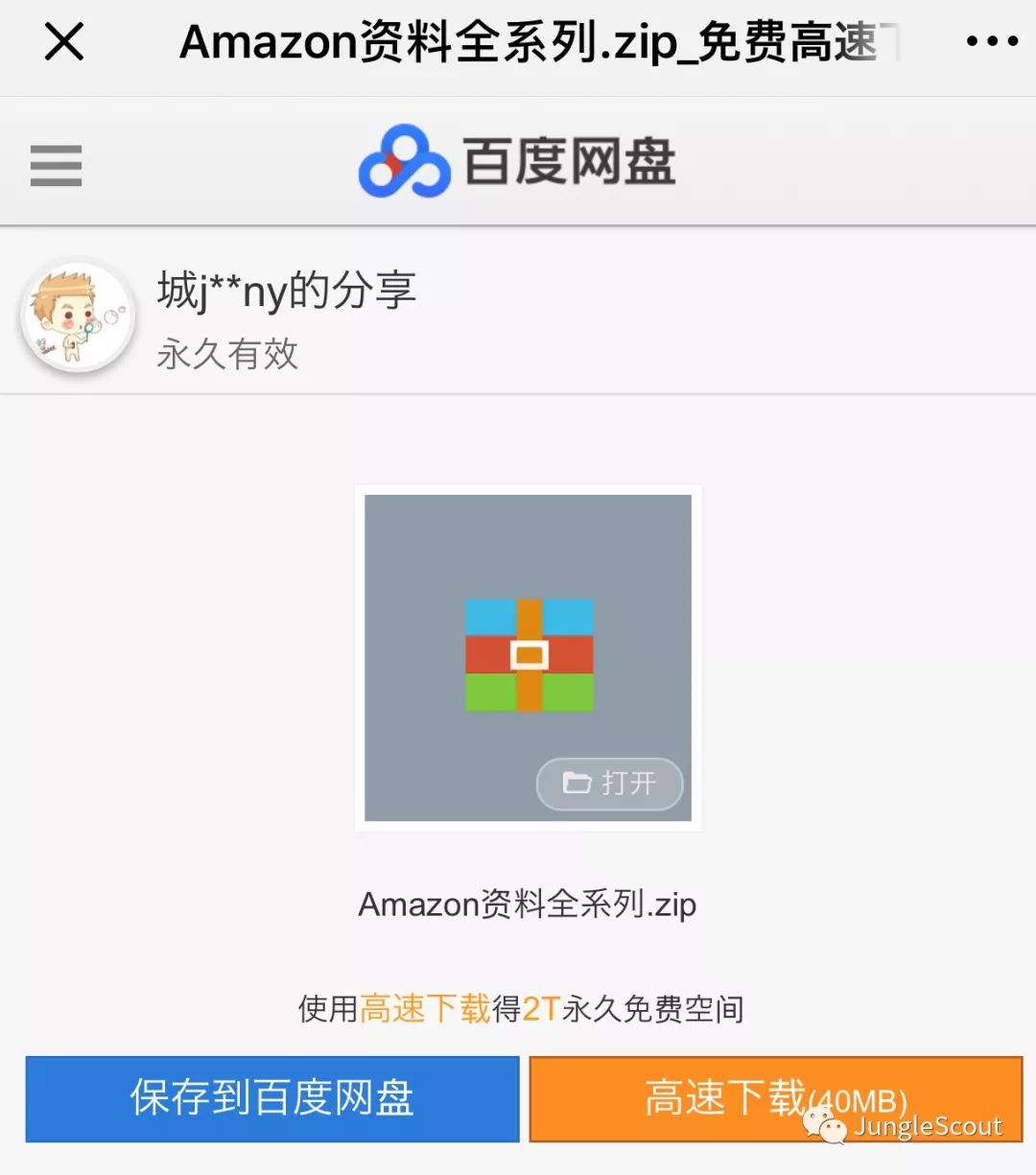Start 高速下载 of the 40MB file

775,1099
